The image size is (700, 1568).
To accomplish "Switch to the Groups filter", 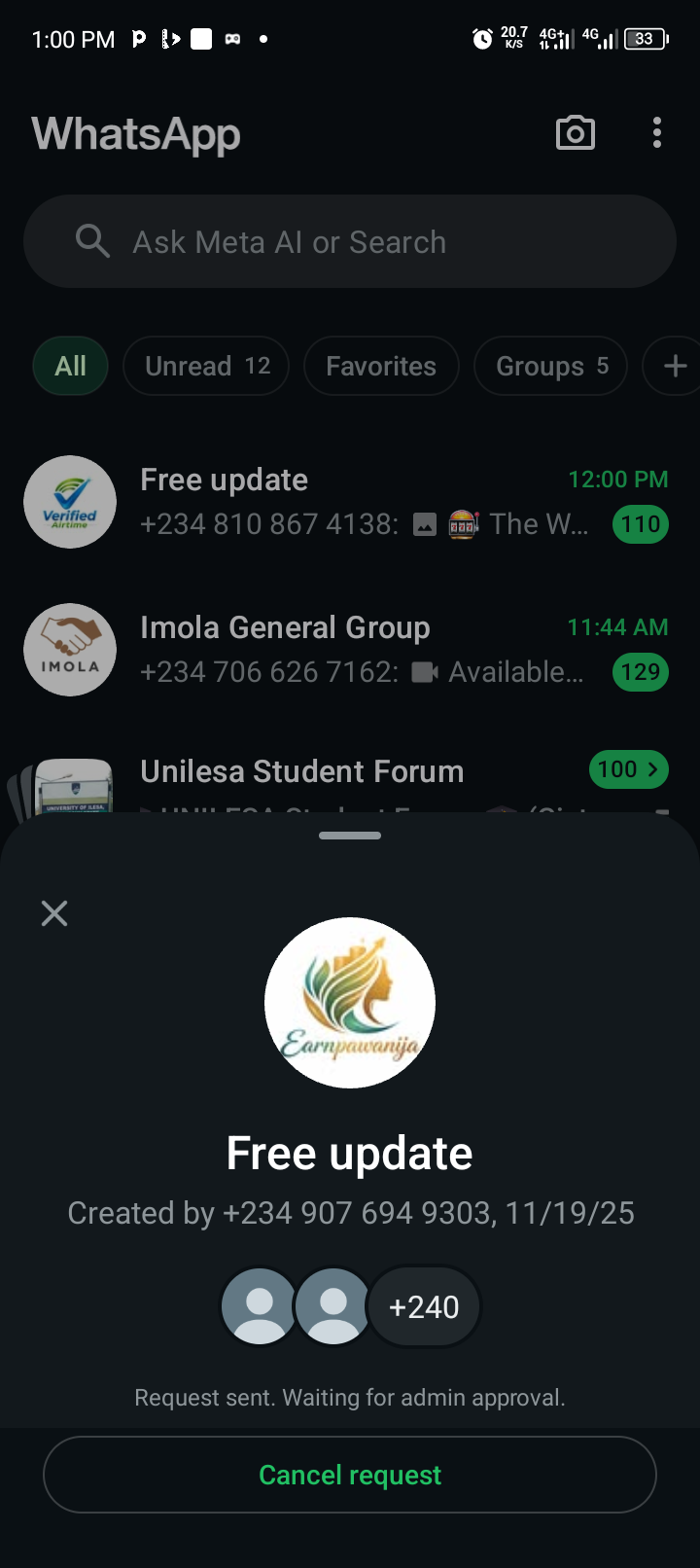I will point(550,366).
